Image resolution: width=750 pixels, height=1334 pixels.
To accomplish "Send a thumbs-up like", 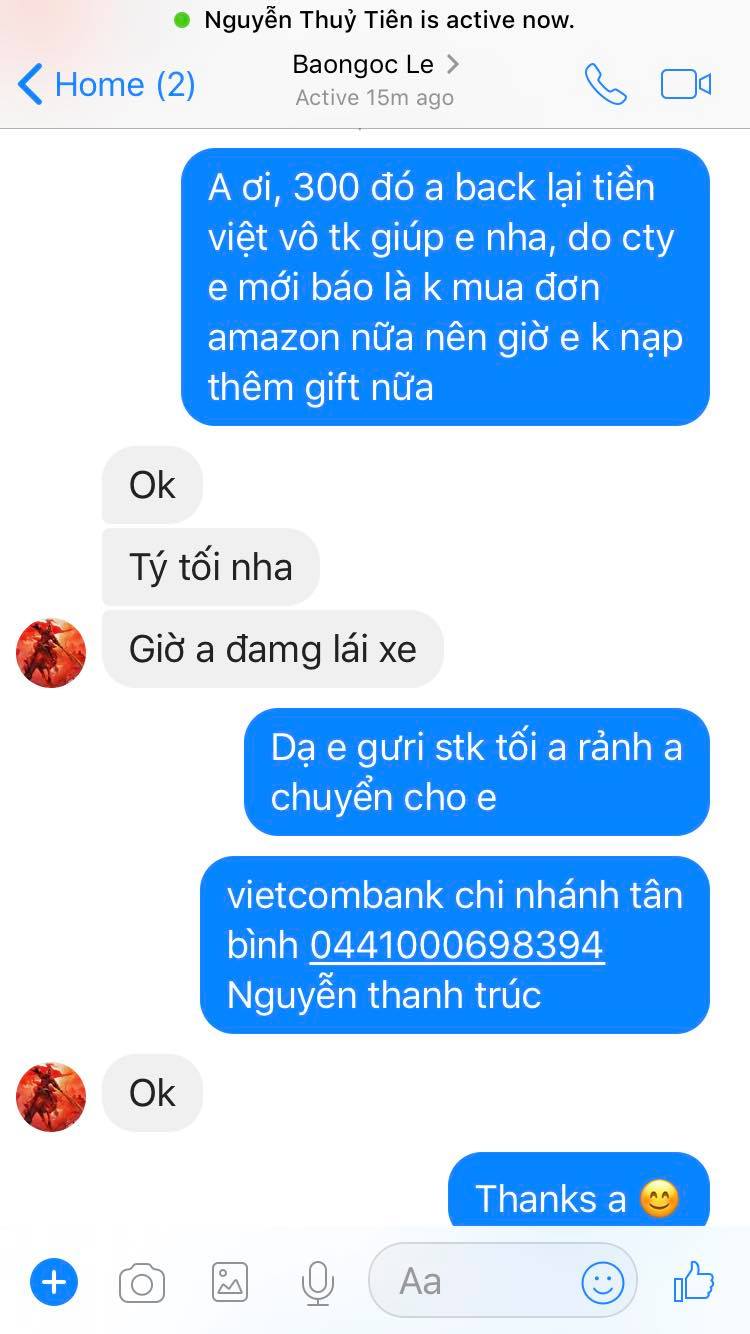I will click(x=694, y=1281).
